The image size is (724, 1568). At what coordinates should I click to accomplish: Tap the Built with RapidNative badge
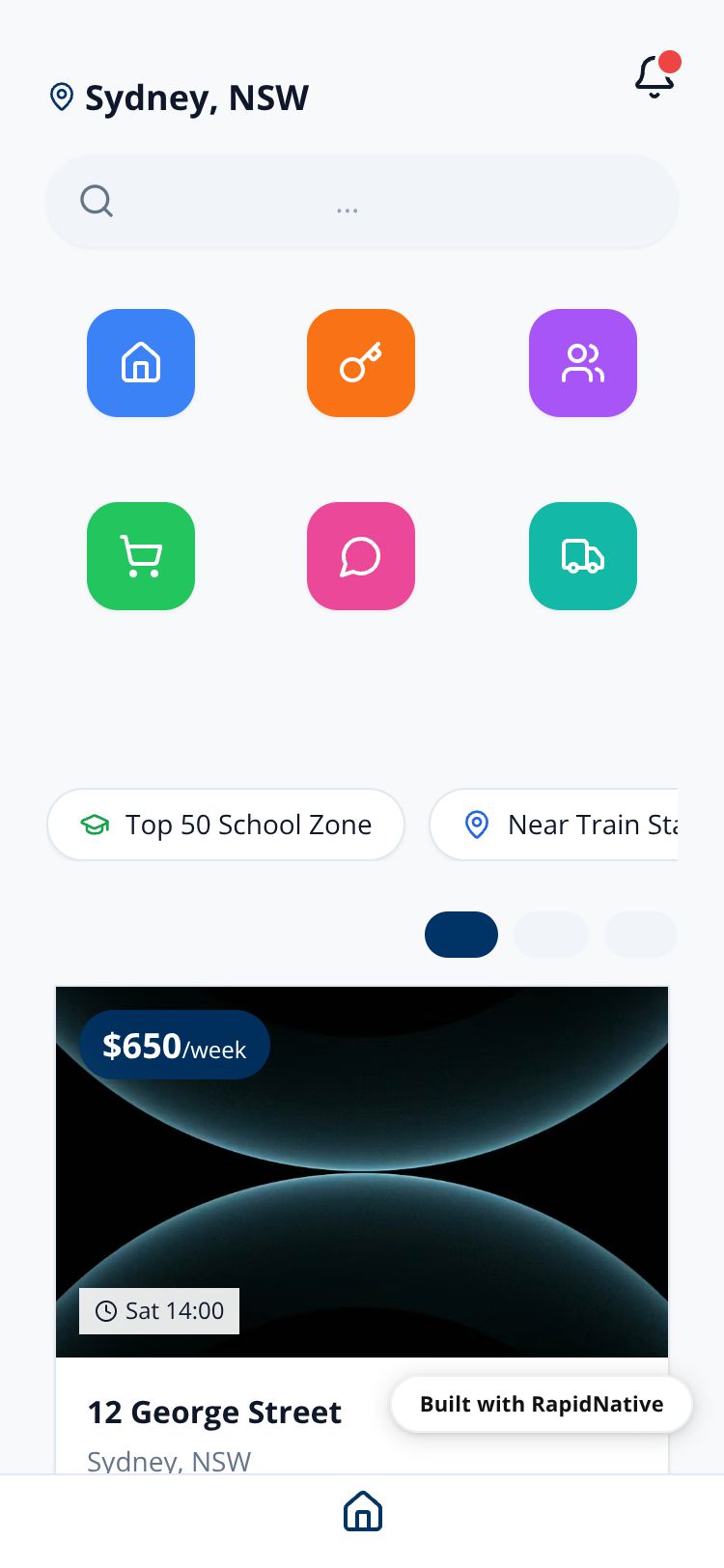[542, 1404]
